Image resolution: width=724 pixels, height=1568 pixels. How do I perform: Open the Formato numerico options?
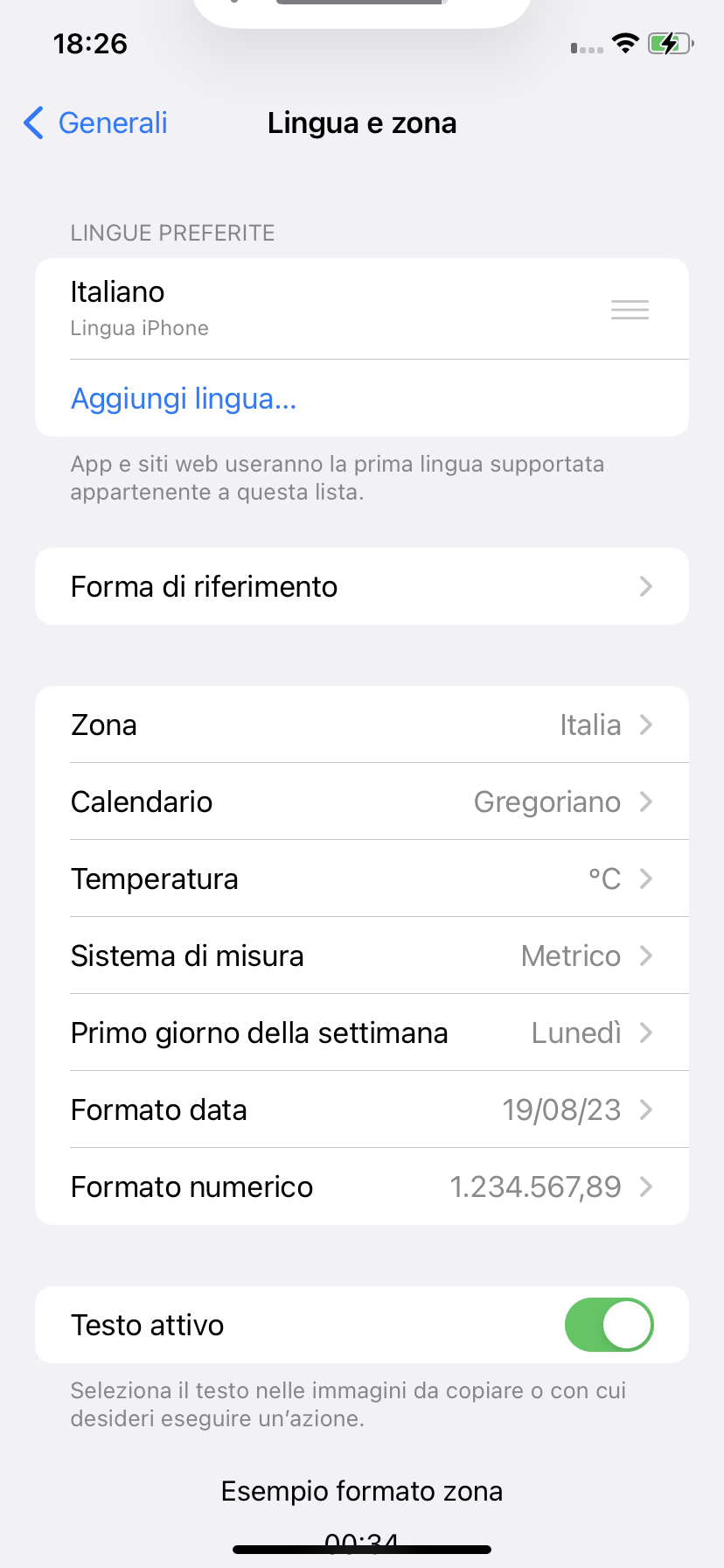[x=361, y=1186]
